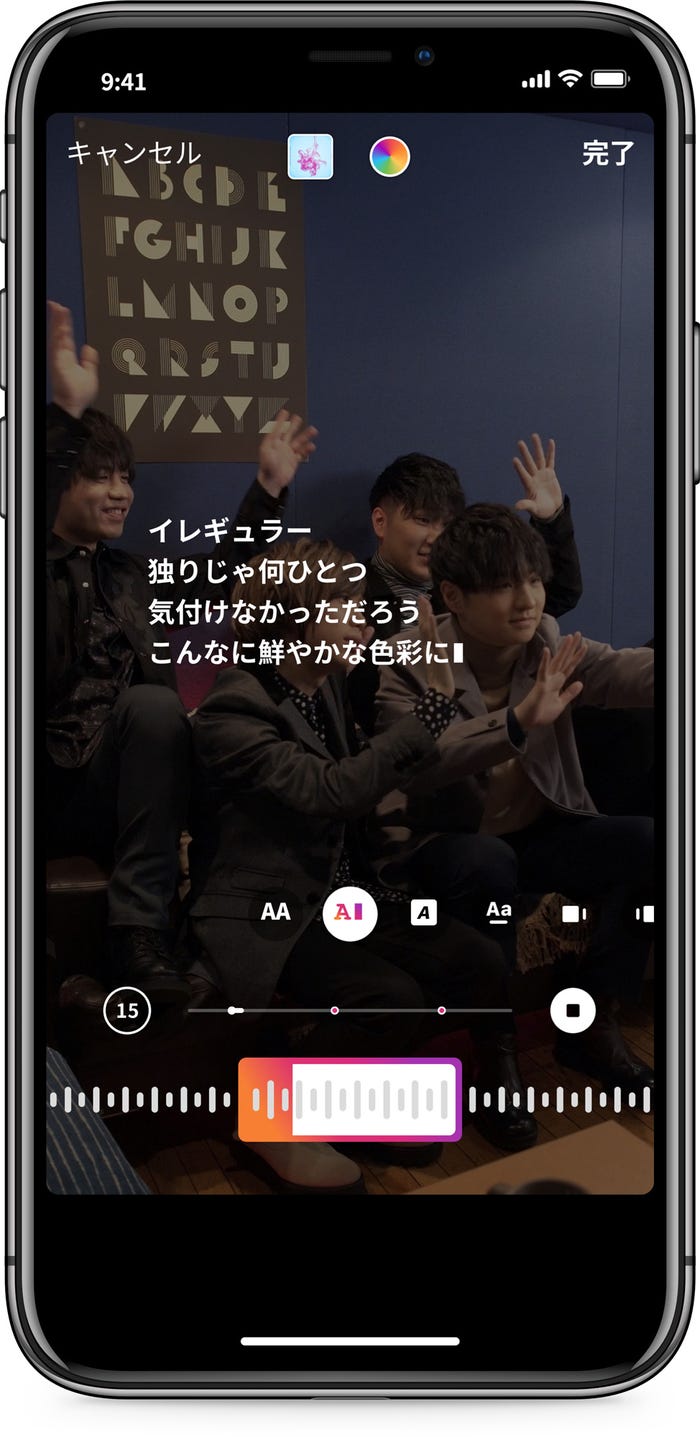Open the color wheel picker
Viewport: 700px width, 1437px height.
(x=390, y=157)
